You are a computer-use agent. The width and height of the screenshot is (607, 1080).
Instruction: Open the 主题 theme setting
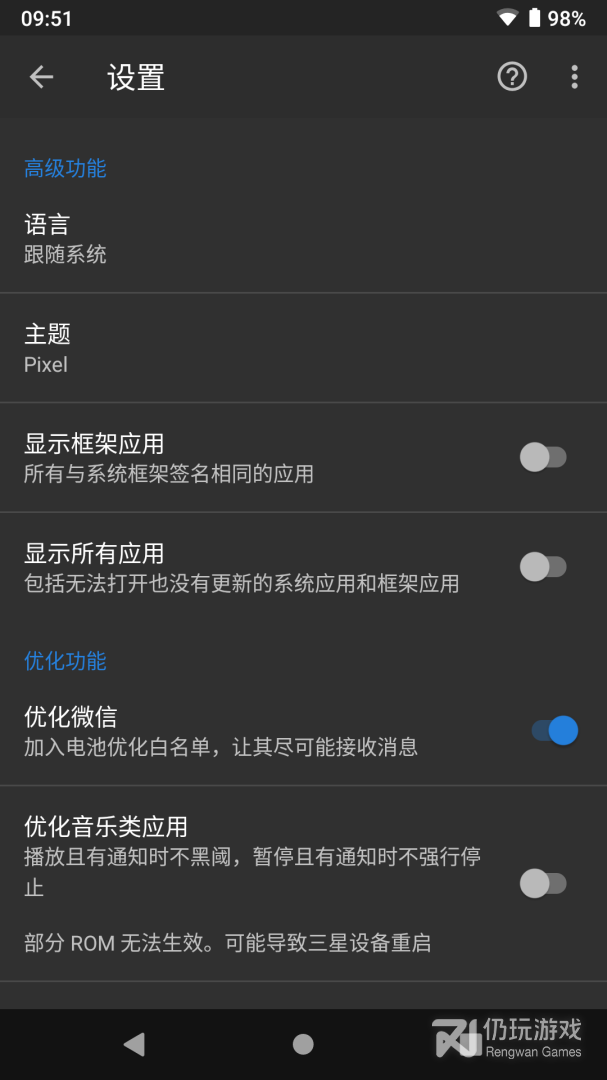[x=303, y=348]
